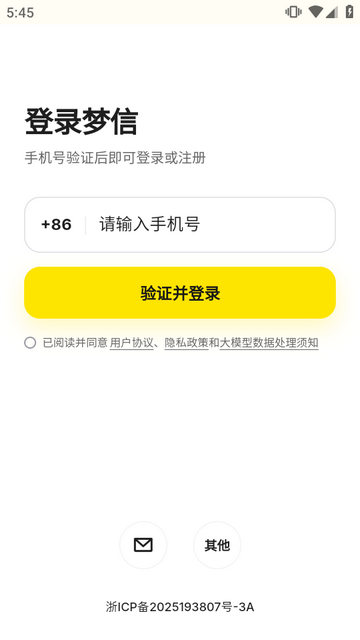
Task: Open 其他 login options
Action: click(217, 545)
